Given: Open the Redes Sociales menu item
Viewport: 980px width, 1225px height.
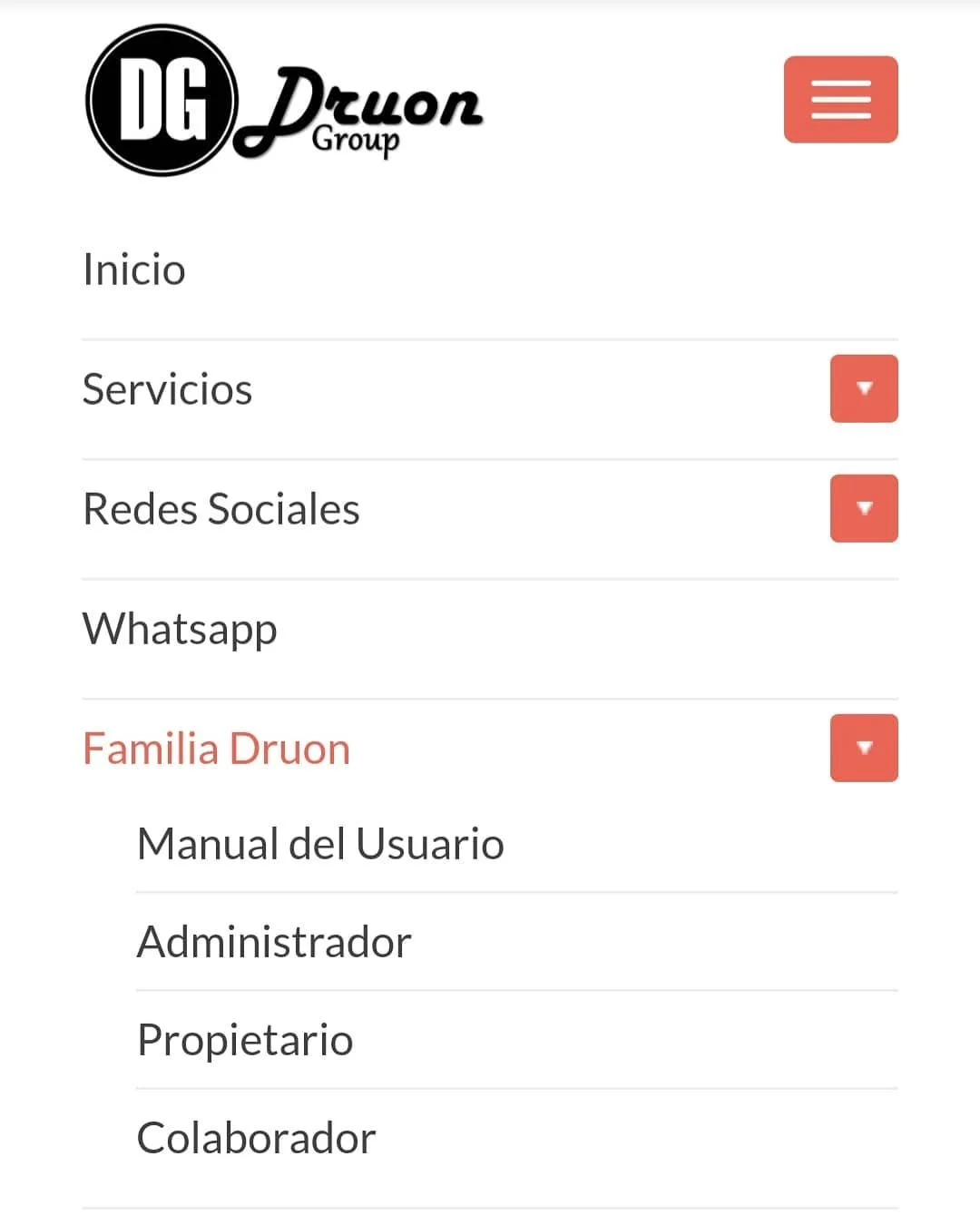Looking at the screenshot, I should pos(221,510).
